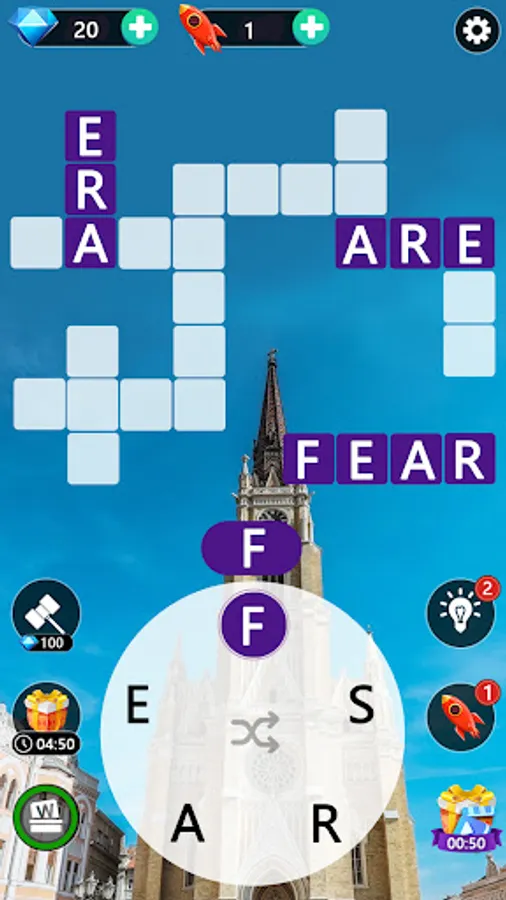Open the timed gift box showing 04:50
The image size is (506, 900).
(x=46, y=719)
